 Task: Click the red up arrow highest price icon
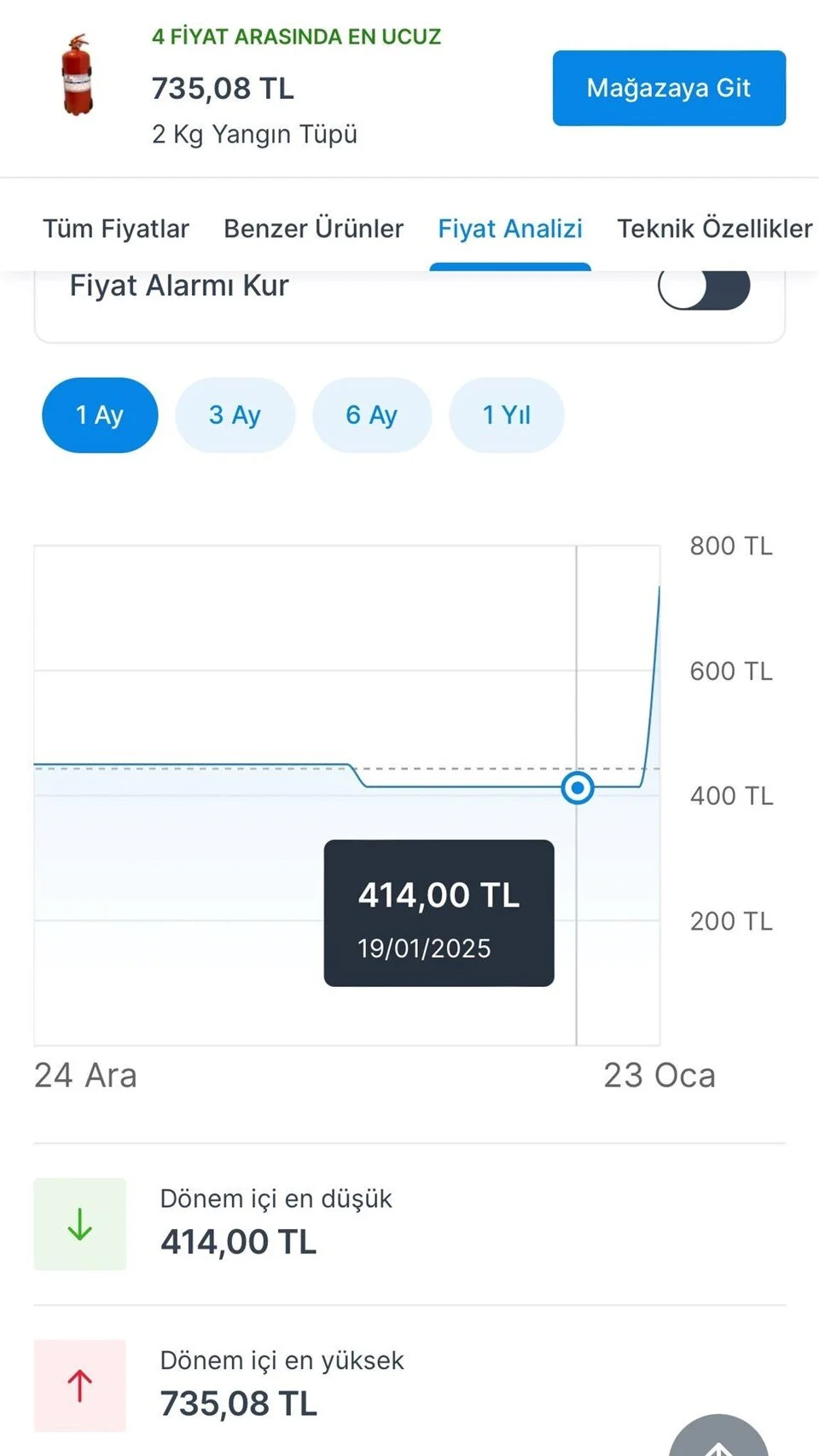point(79,1384)
